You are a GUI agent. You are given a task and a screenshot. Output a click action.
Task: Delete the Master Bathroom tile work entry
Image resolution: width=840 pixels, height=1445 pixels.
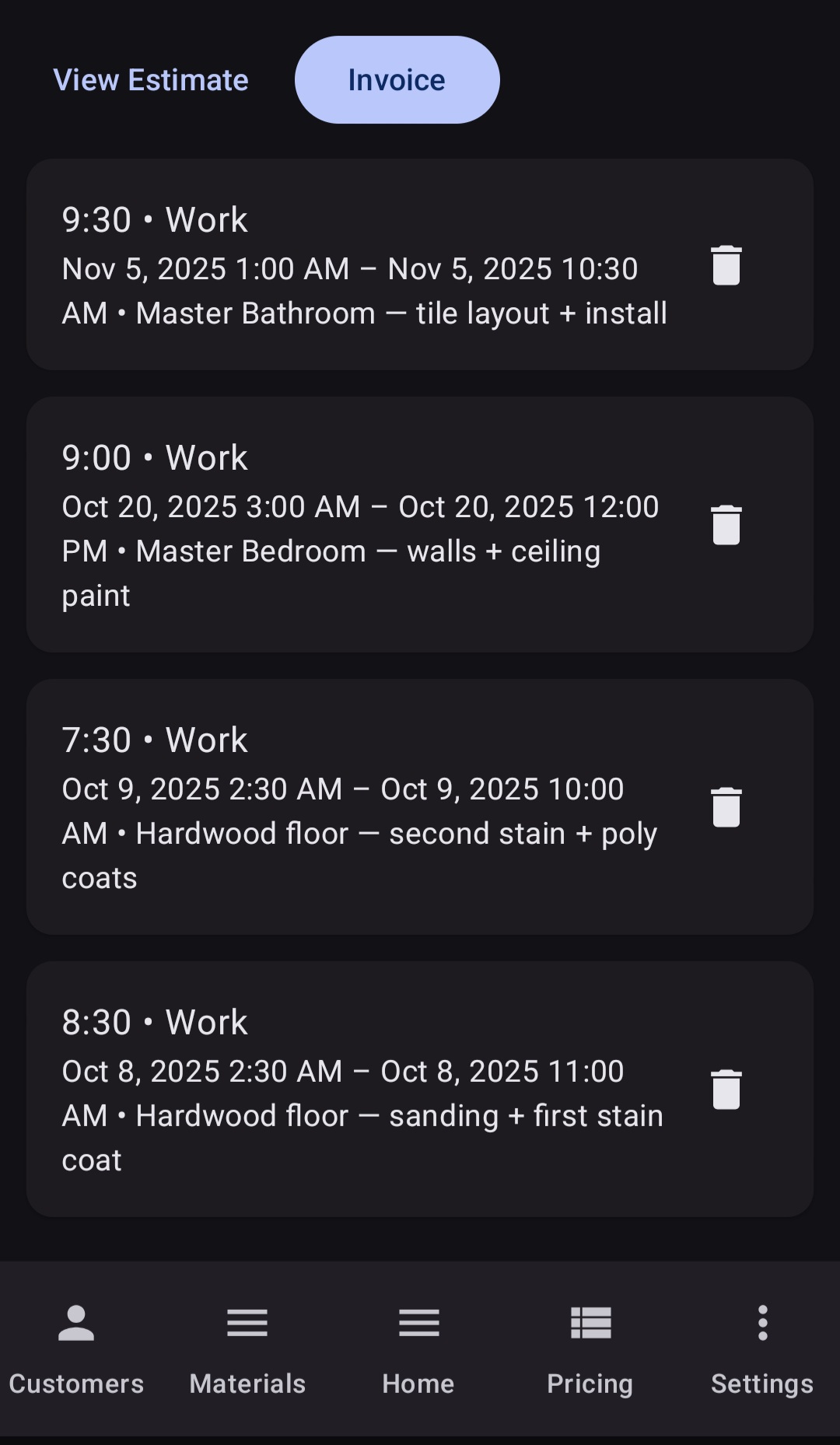coord(726,265)
